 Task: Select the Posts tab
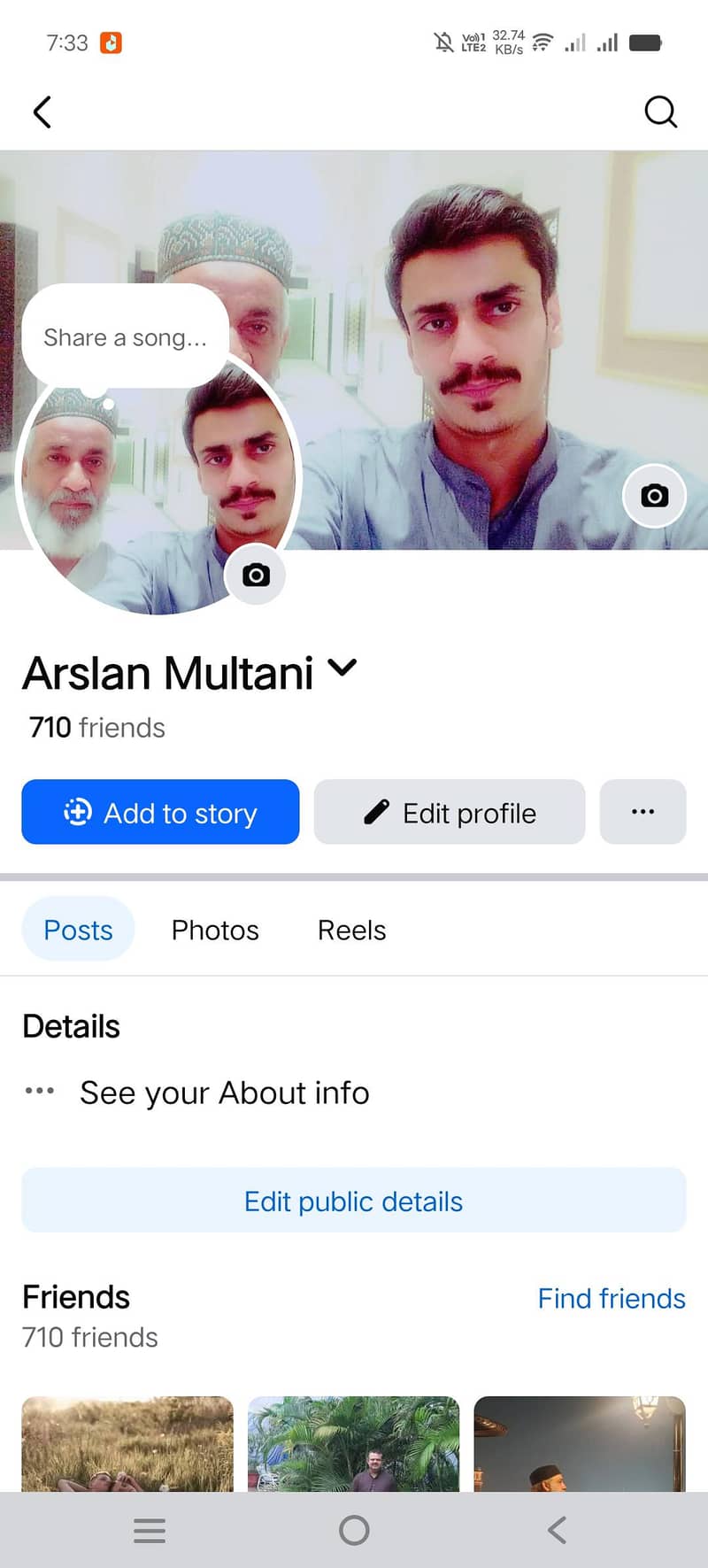(78, 930)
